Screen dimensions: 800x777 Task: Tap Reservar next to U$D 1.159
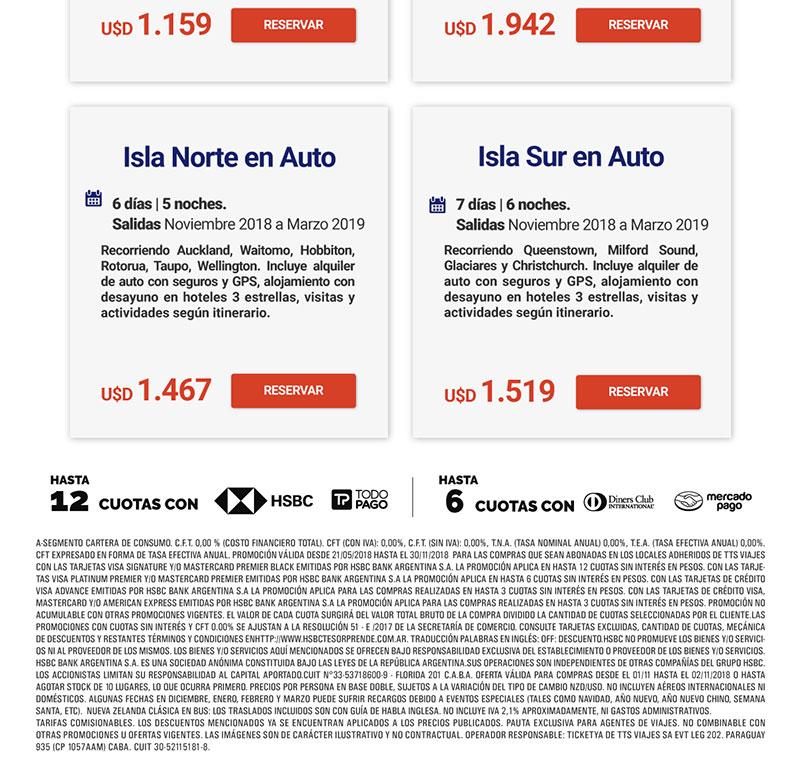[293, 25]
